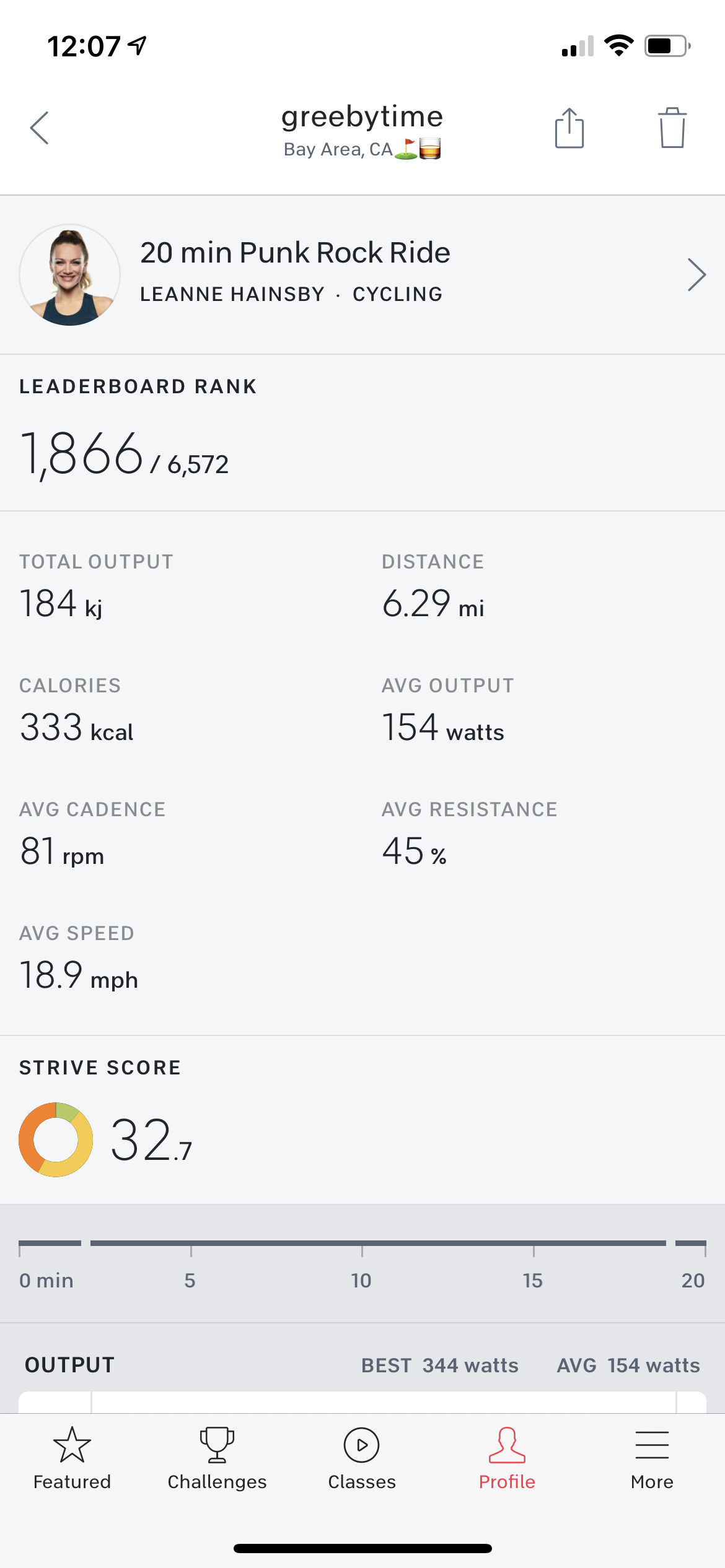Open the More menu

click(652, 1457)
